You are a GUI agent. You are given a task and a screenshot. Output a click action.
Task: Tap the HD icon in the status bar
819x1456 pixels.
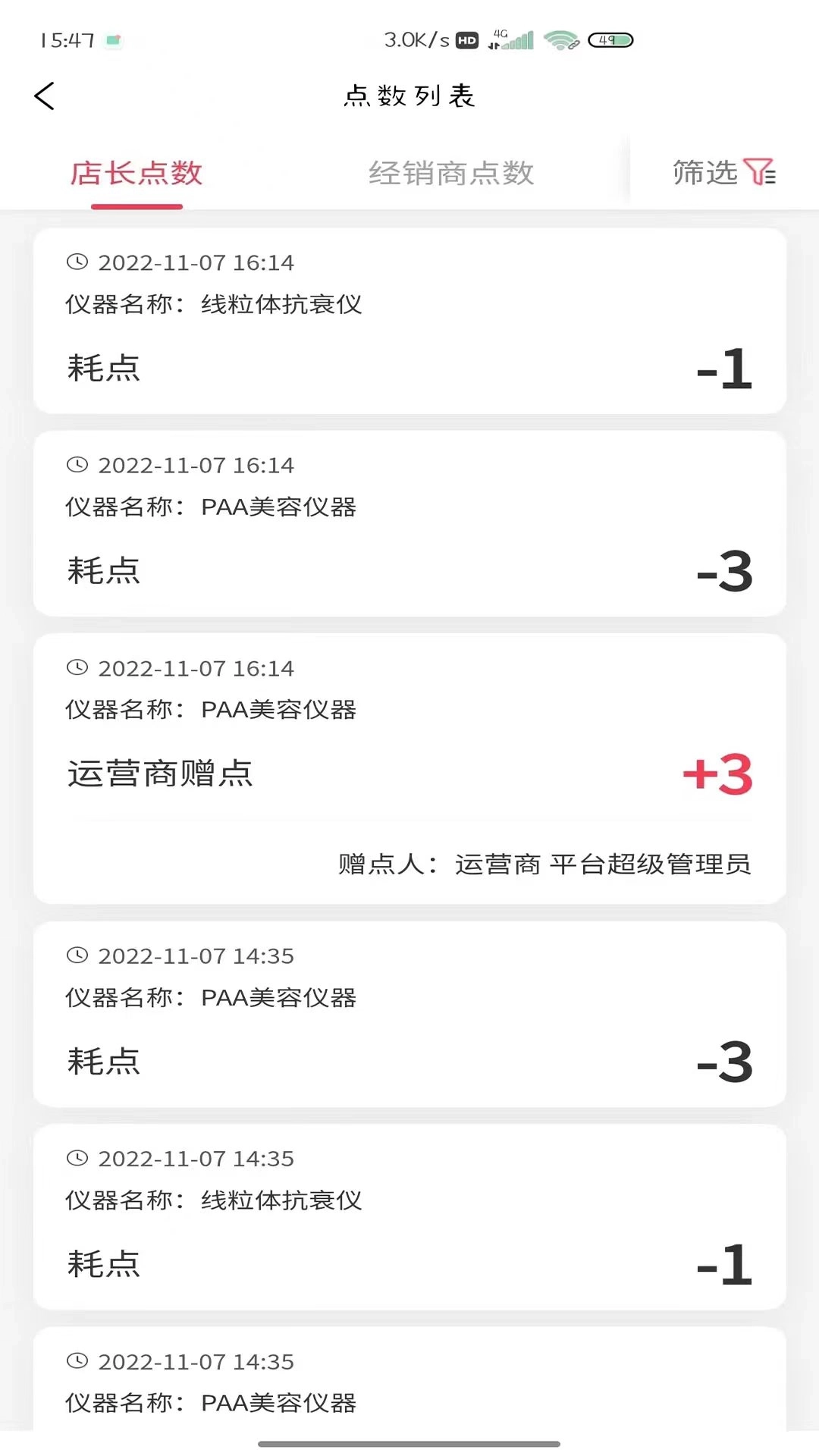coord(466,39)
